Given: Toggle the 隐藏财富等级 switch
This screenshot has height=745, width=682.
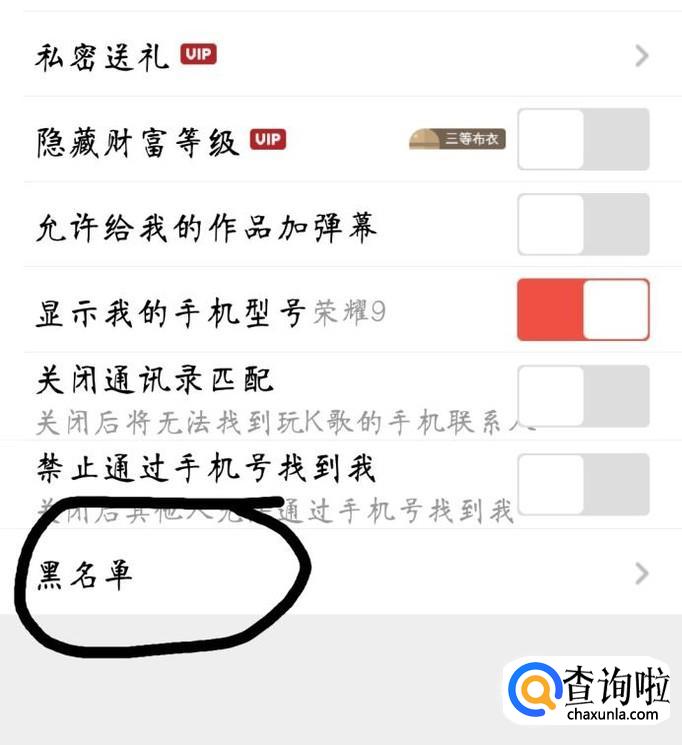Looking at the screenshot, I should click(x=583, y=139).
